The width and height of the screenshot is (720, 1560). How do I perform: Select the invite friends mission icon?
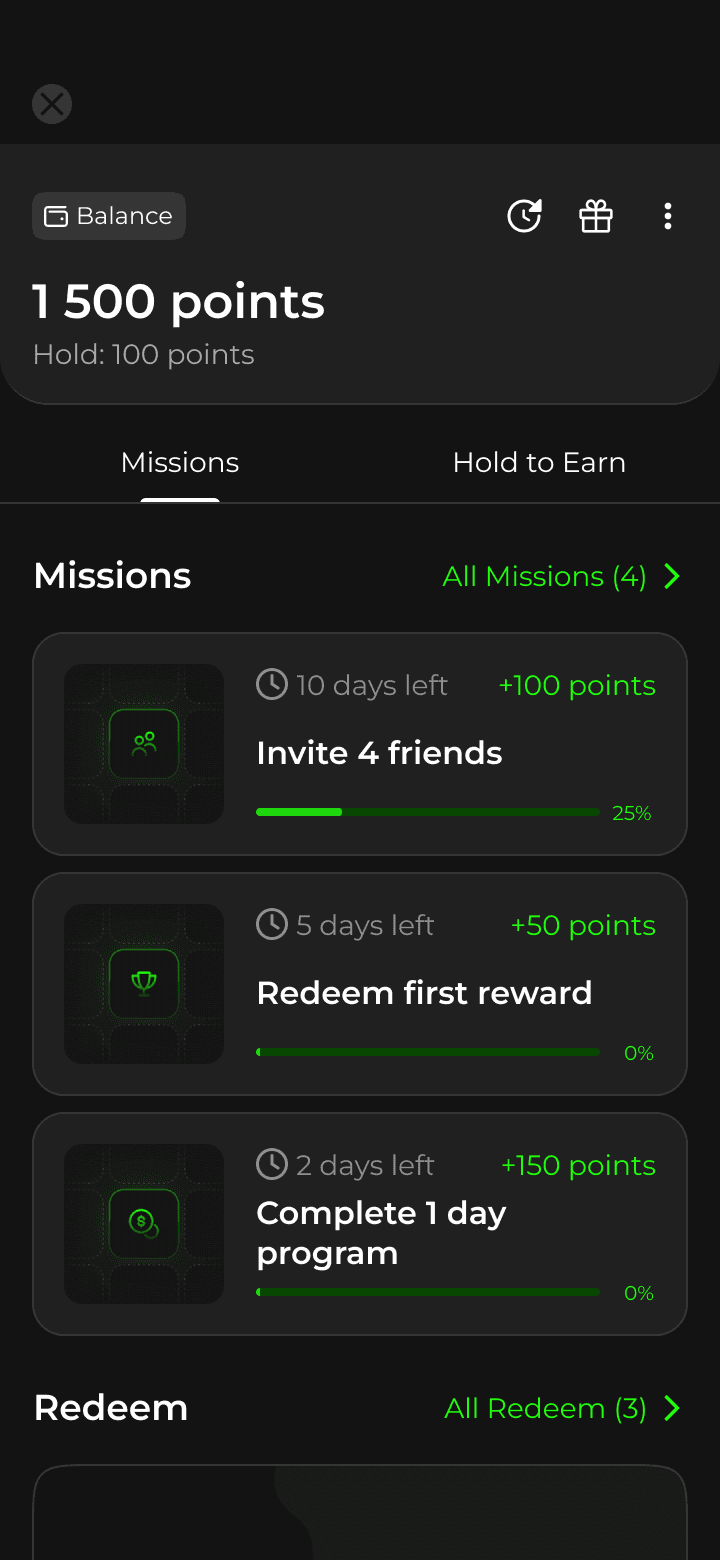144,744
